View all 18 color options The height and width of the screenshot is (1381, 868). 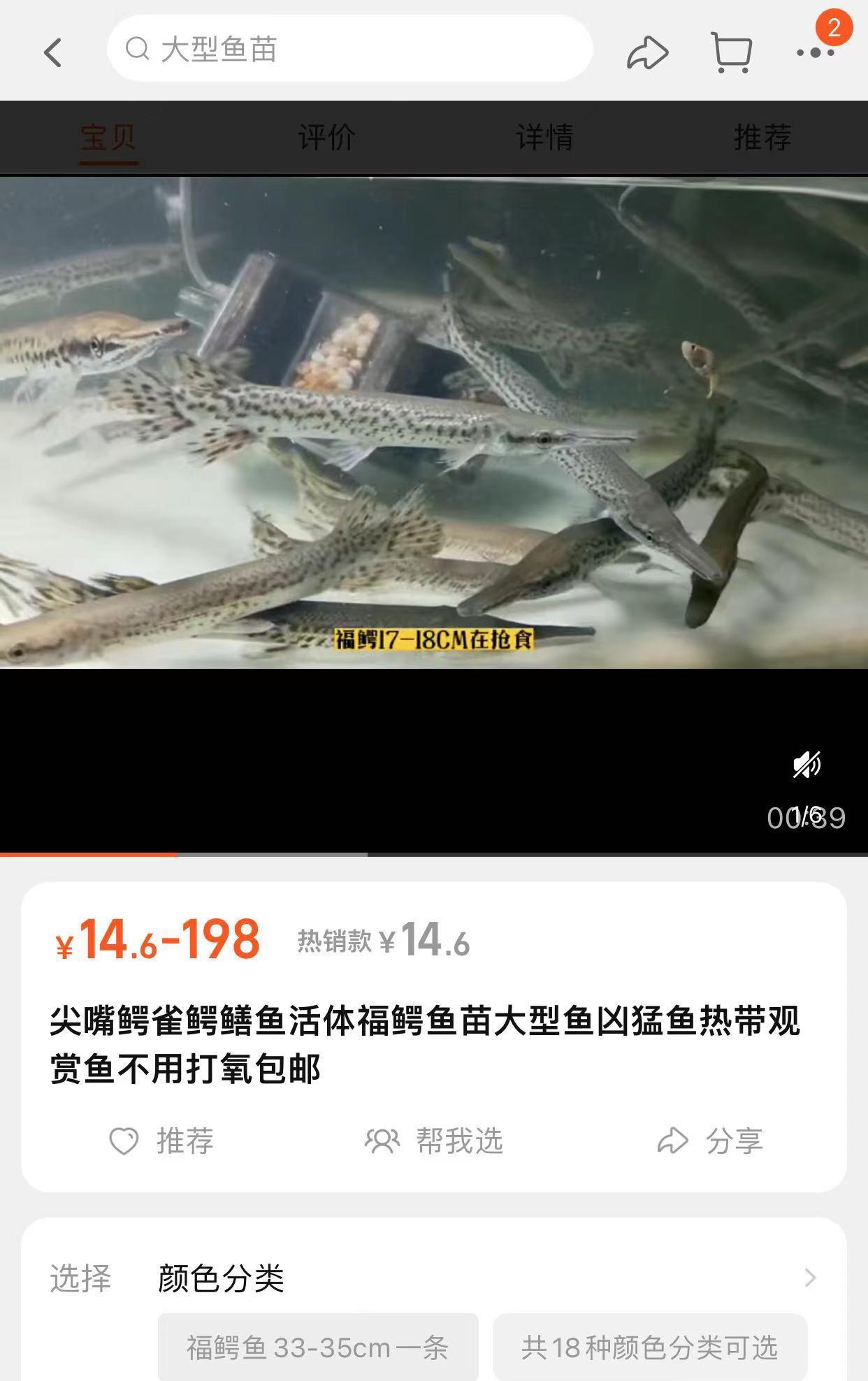point(649,1347)
